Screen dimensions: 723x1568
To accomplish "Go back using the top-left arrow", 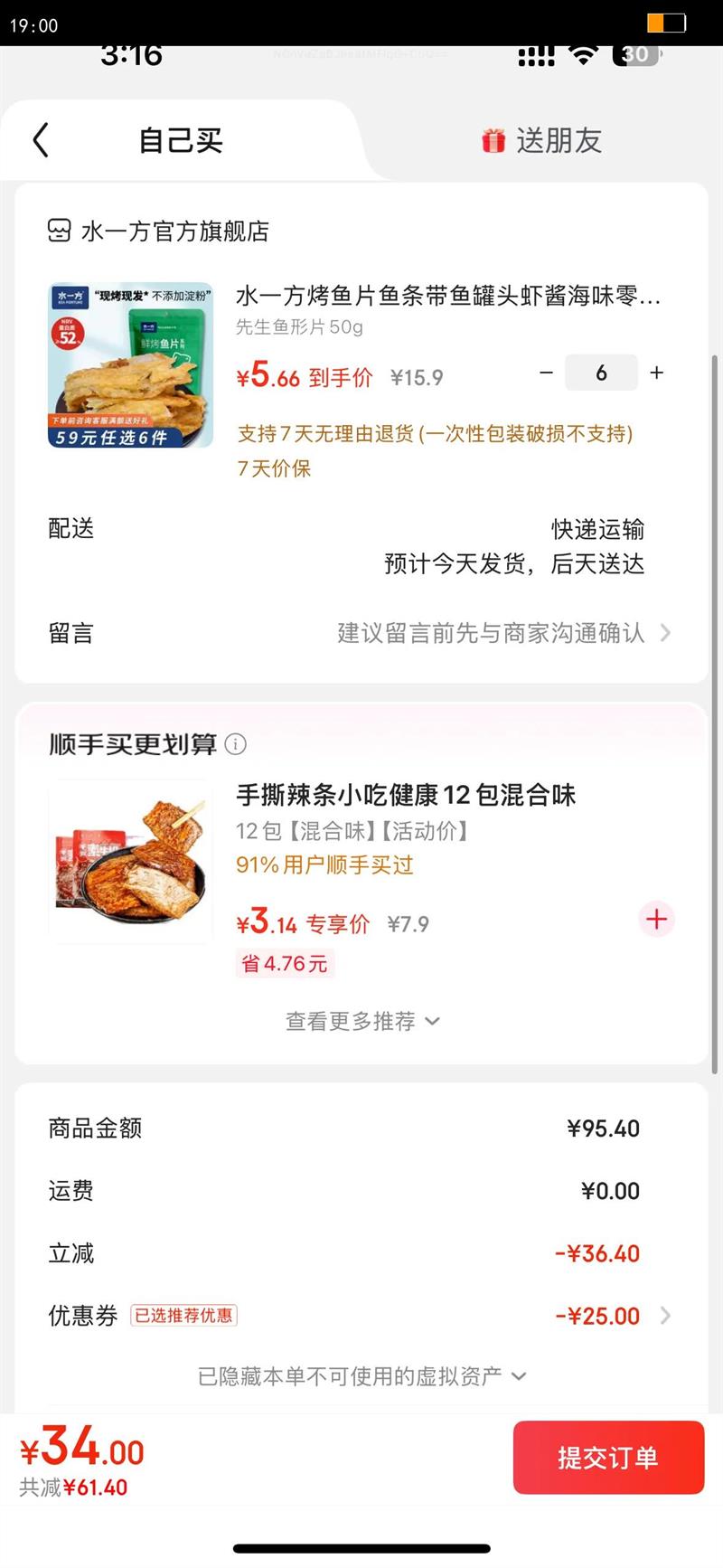I will pyautogui.click(x=41, y=141).
